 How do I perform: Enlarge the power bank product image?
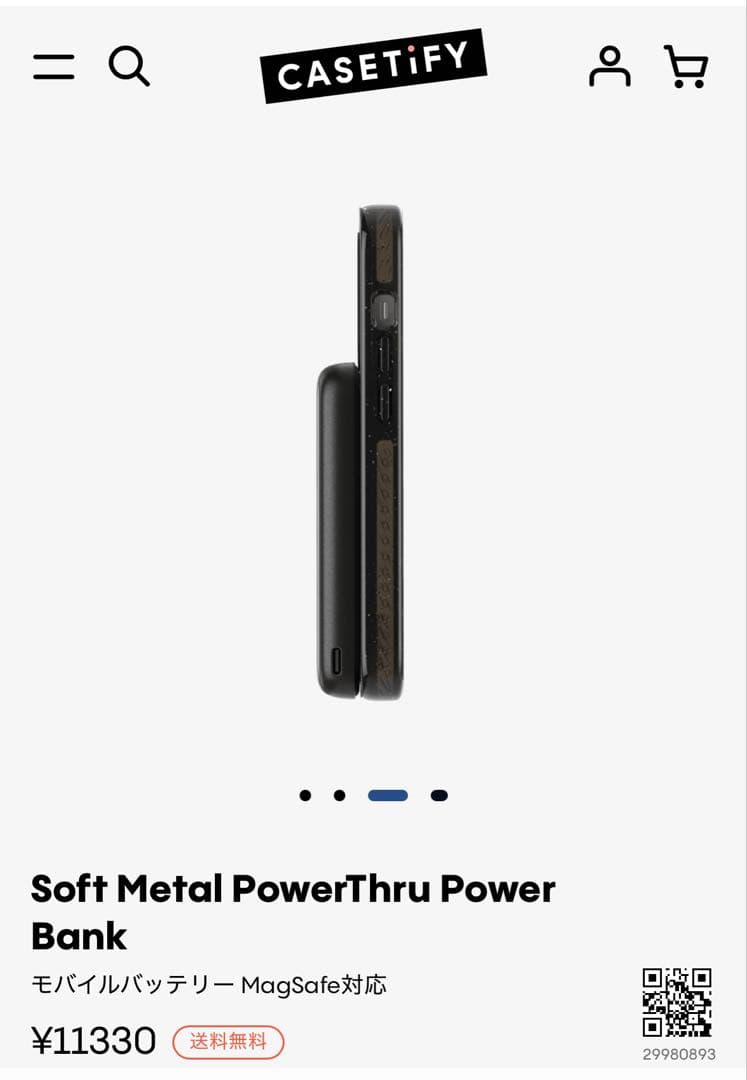coord(360,453)
